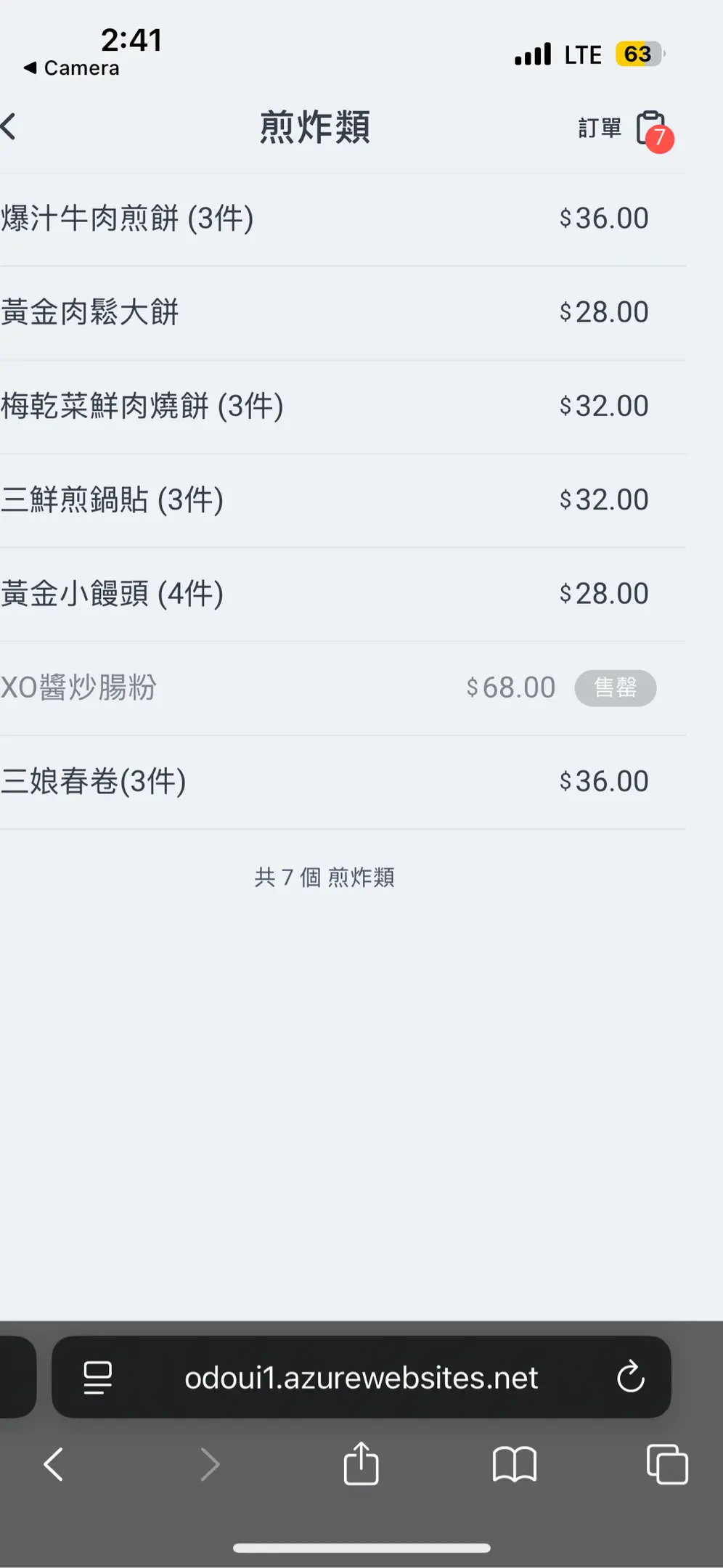Select 爆汁牛肉煎餅 (3件)
This screenshot has width=723, height=1568.
(x=327, y=219)
